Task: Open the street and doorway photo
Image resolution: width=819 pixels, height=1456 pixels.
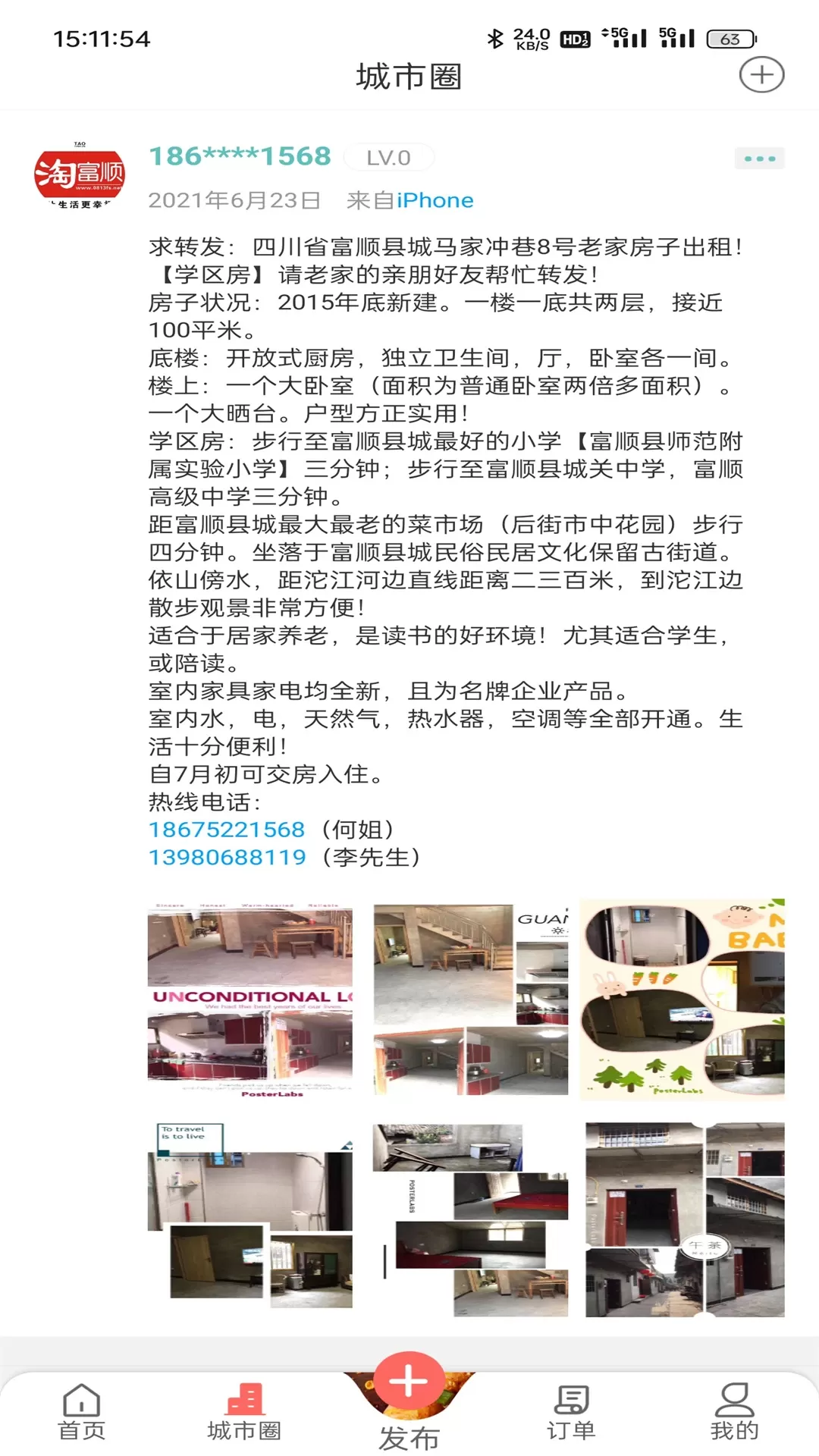Action: tap(684, 1219)
